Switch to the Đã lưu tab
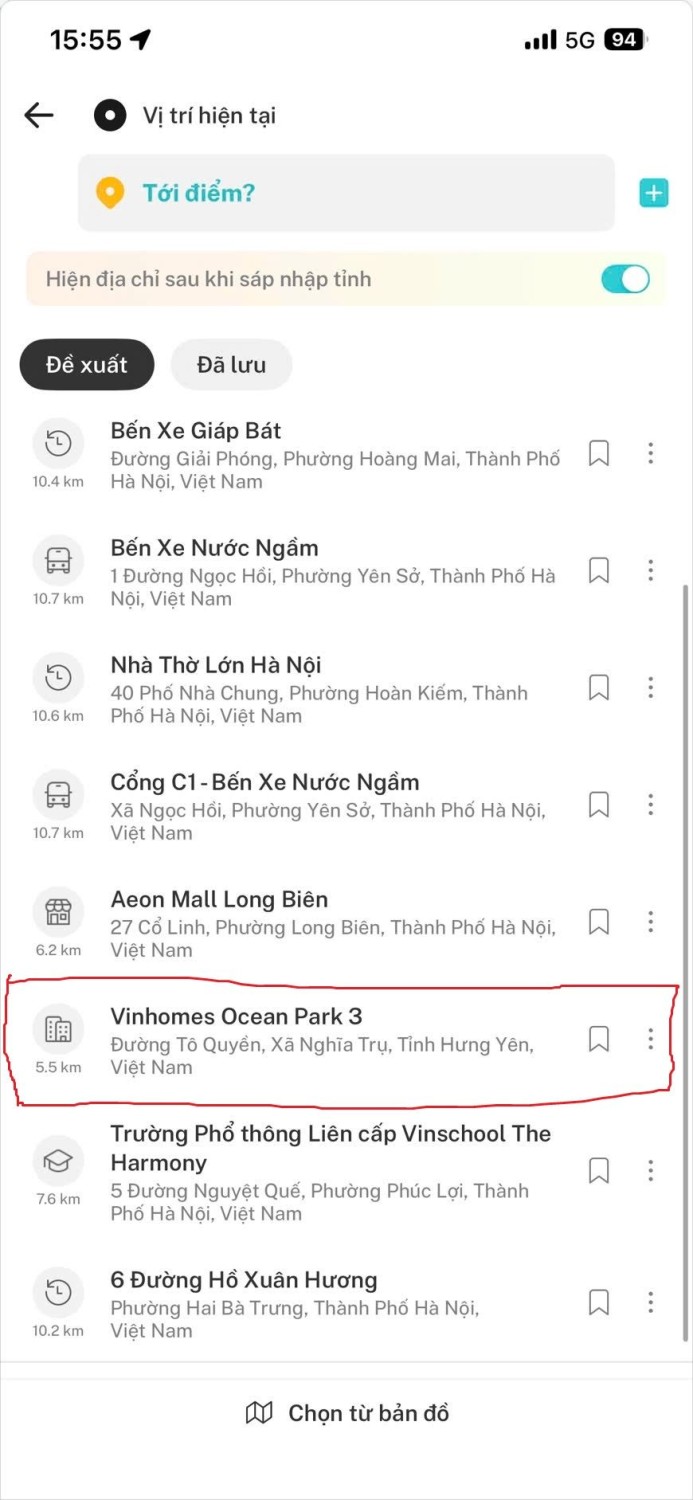The width and height of the screenshot is (693, 1500). (x=231, y=365)
